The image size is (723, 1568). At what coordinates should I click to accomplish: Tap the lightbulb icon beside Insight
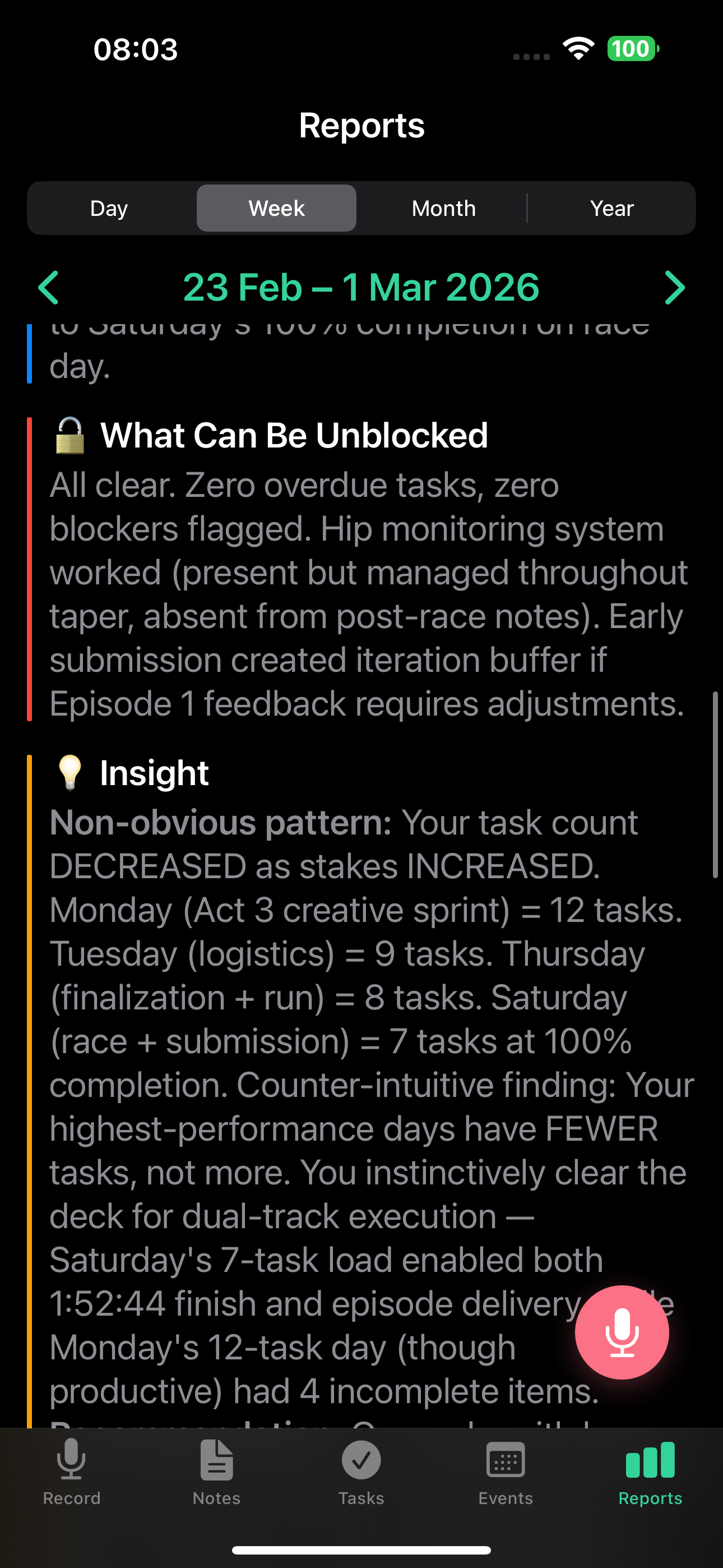69,772
